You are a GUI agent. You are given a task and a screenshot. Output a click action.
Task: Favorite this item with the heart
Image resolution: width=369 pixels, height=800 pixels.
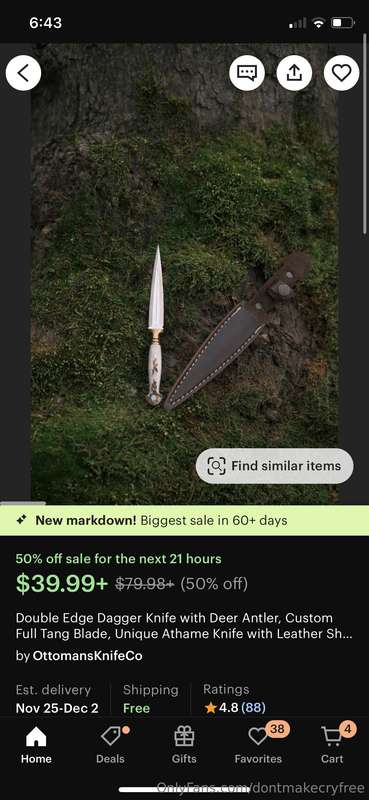[341, 73]
